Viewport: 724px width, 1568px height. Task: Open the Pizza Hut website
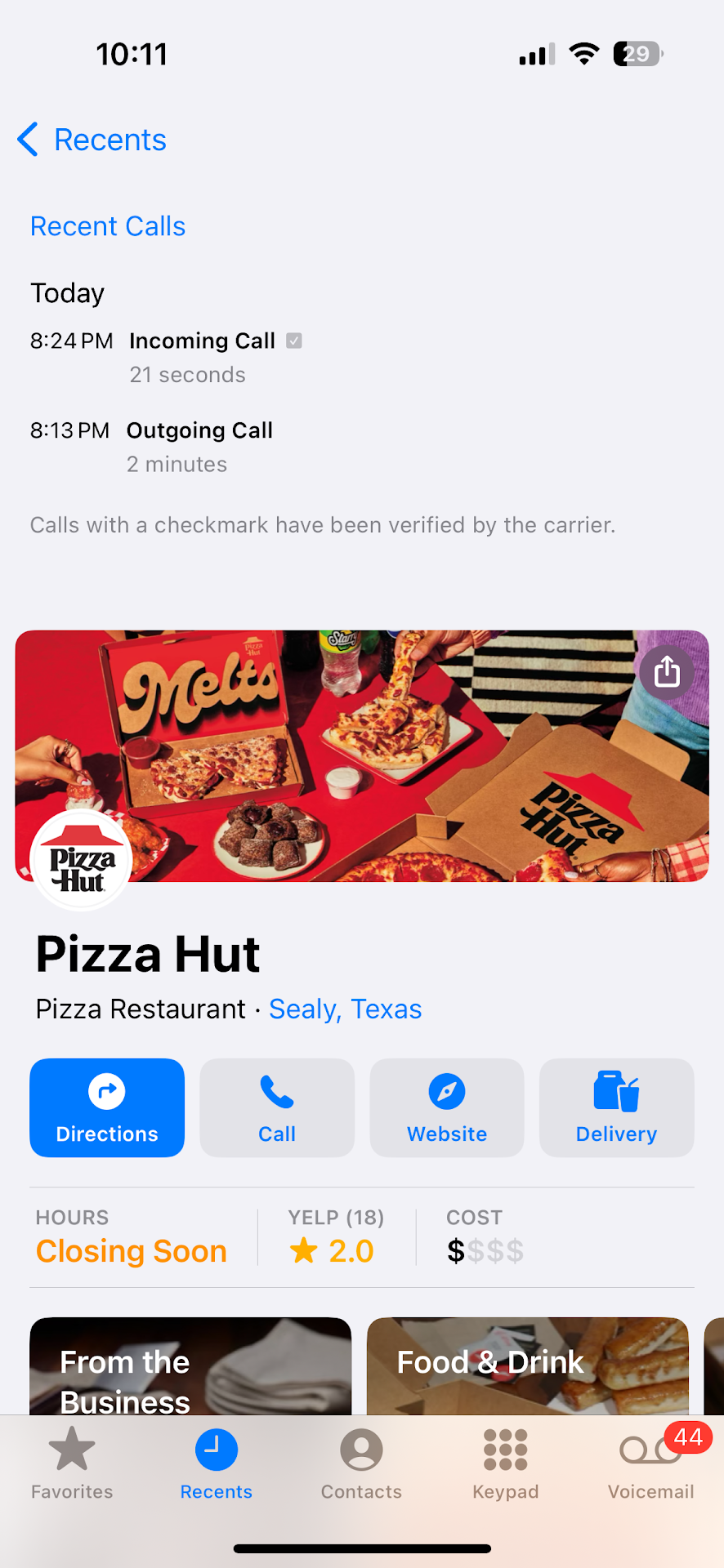pos(447,1107)
